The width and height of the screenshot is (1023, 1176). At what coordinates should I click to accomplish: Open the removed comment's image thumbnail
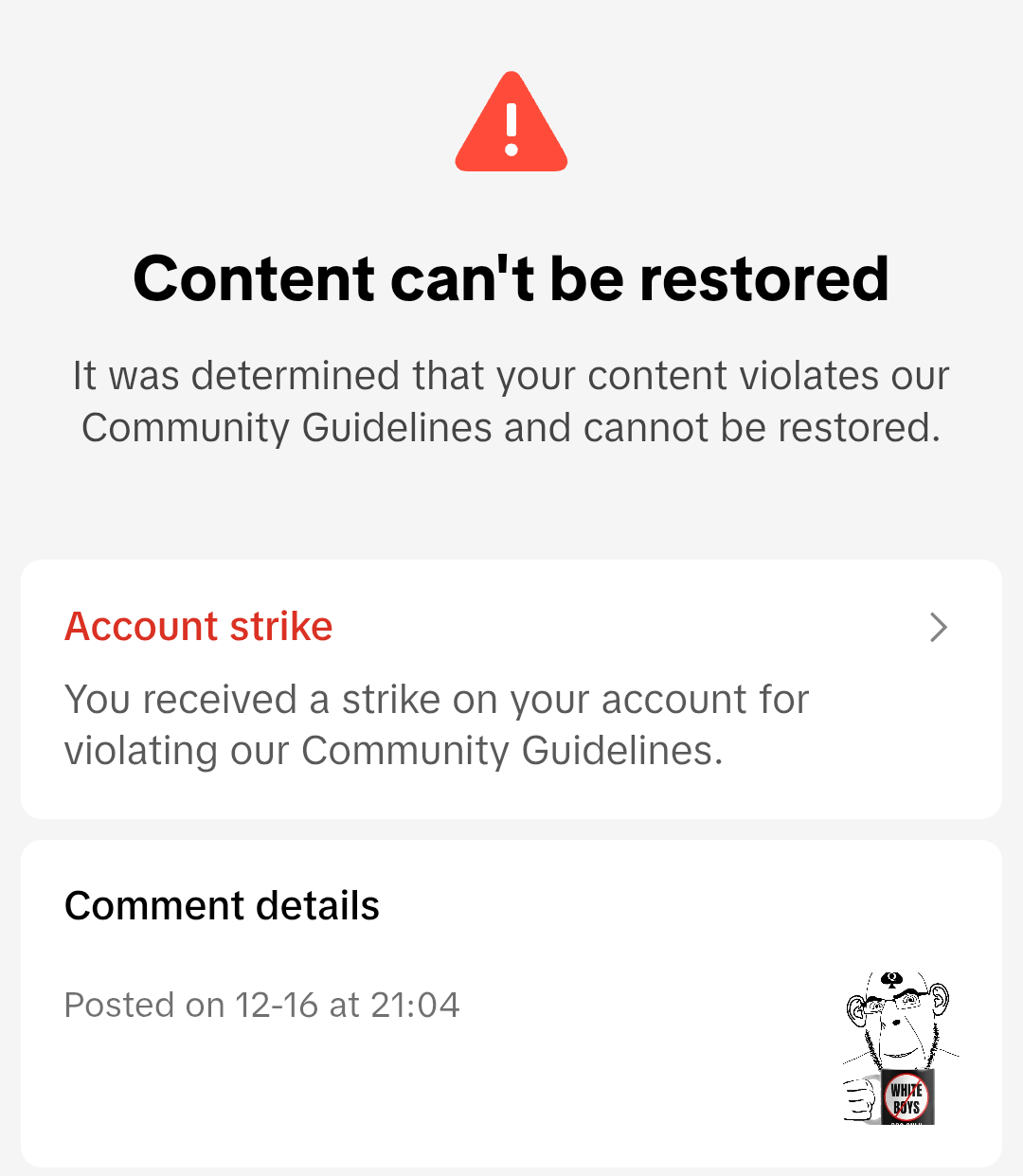tap(897, 1047)
